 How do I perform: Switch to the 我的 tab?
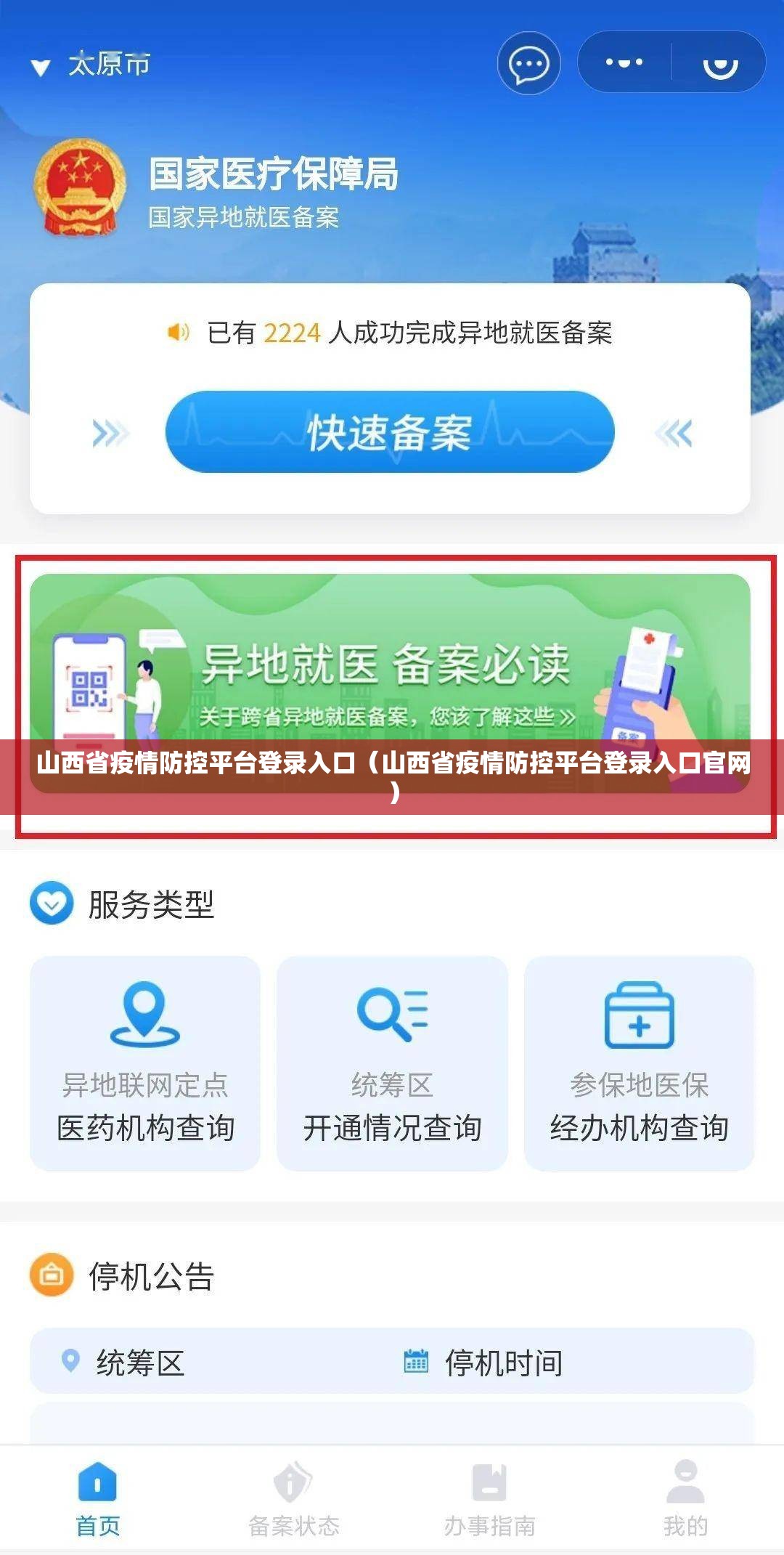click(x=685, y=1499)
